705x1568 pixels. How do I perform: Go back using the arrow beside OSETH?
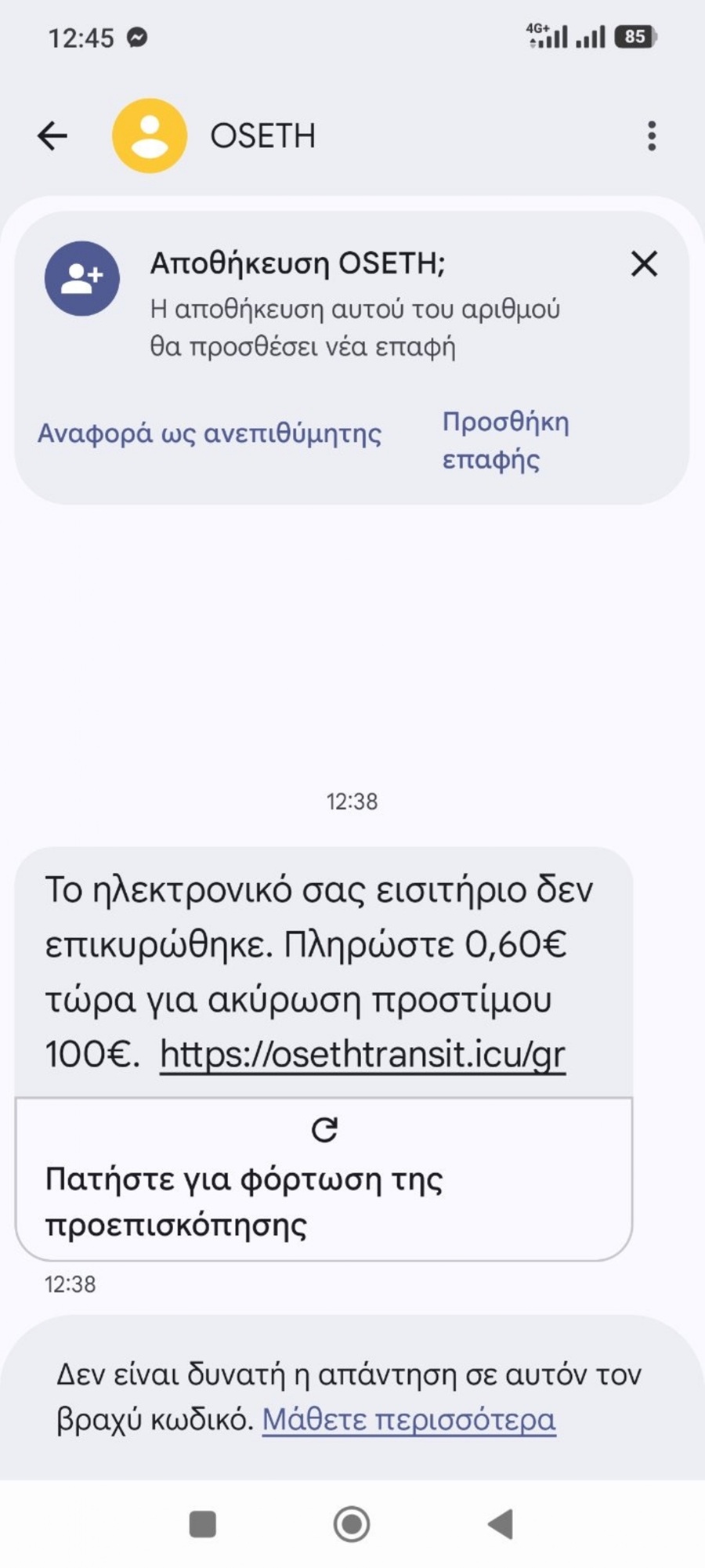pyautogui.click(x=52, y=136)
